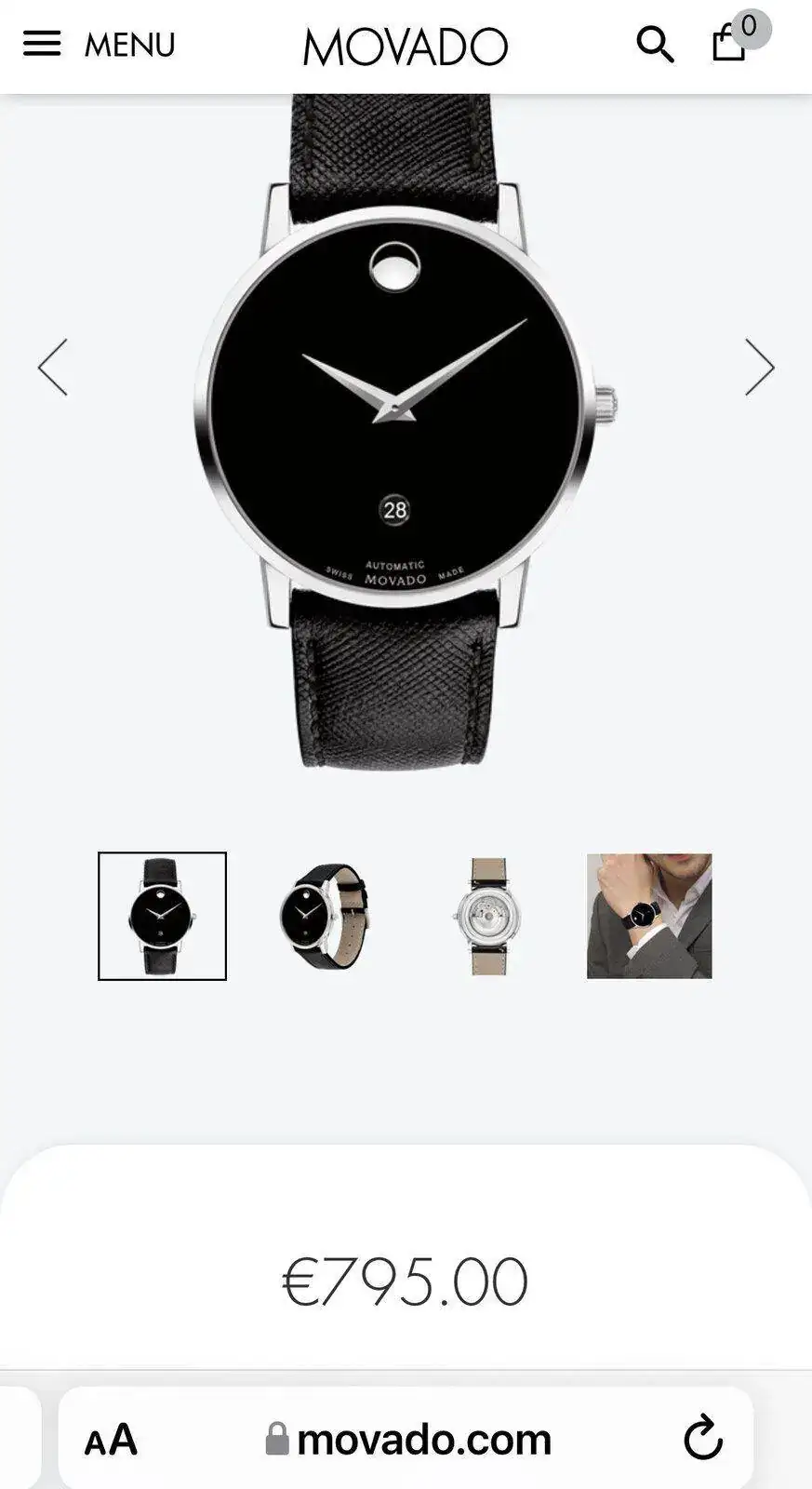This screenshot has width=812, height=1489.
Task: Select the on-wrist model photo thumbnail
Action: 649,916
